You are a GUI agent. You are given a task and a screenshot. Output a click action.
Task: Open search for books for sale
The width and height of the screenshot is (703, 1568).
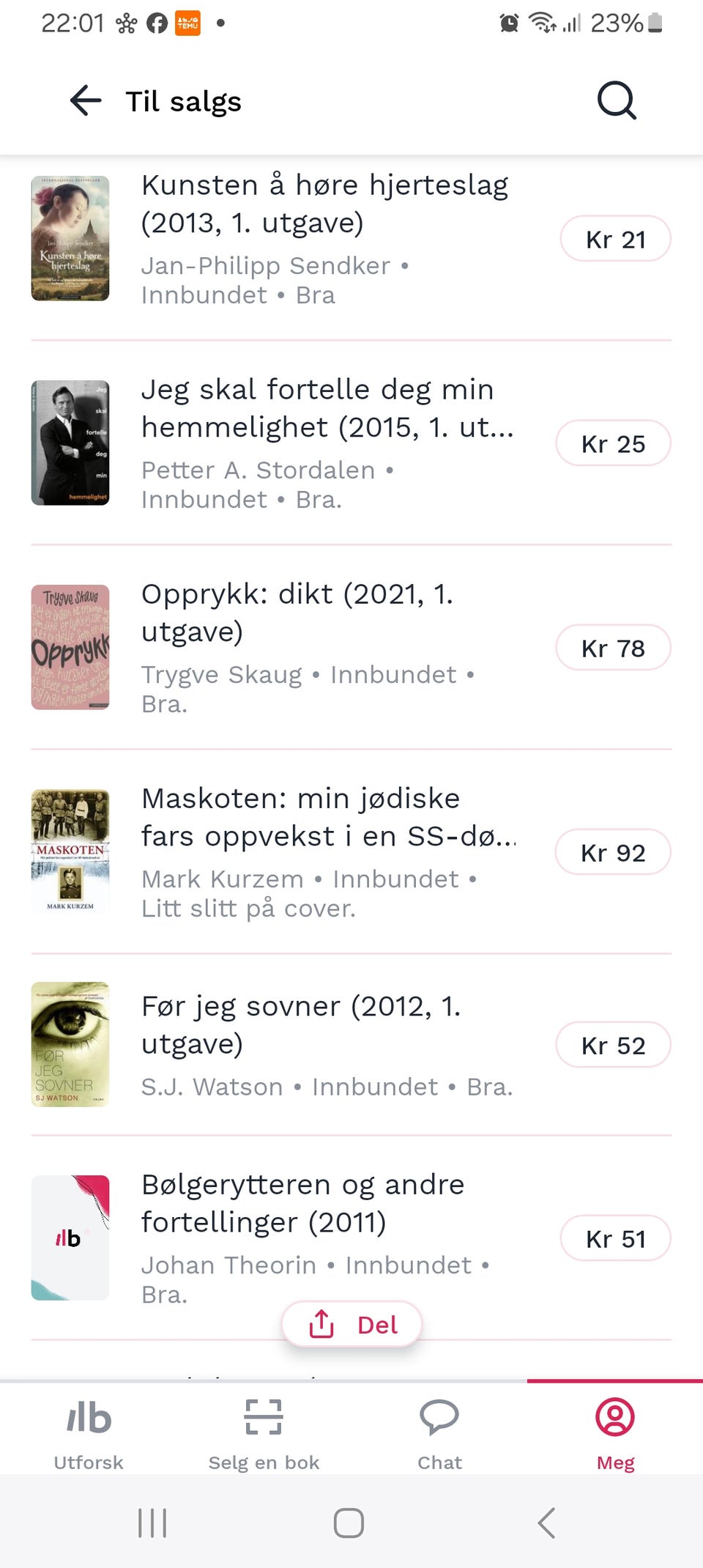click(617, 100)
